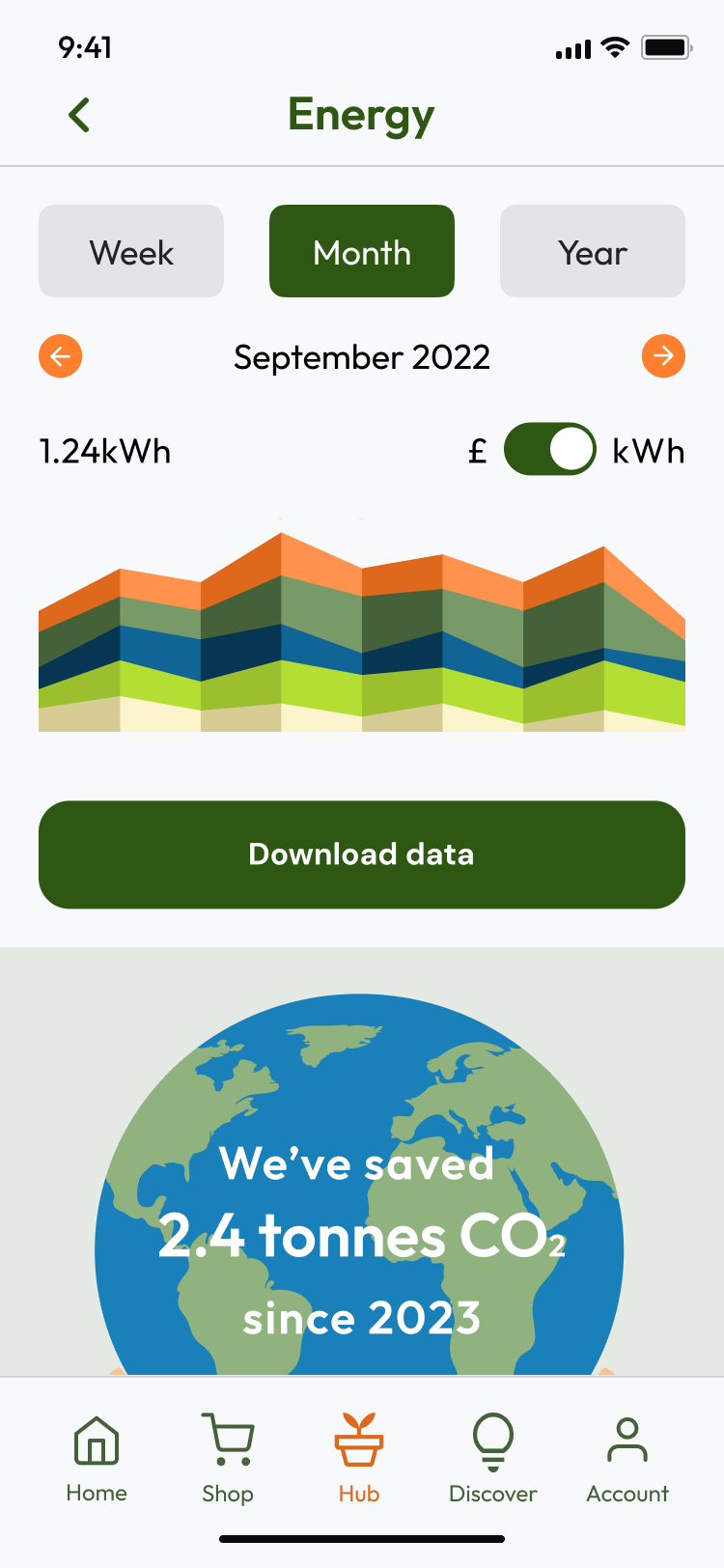Advance to October using the right orange arrow

pos(663,355)
